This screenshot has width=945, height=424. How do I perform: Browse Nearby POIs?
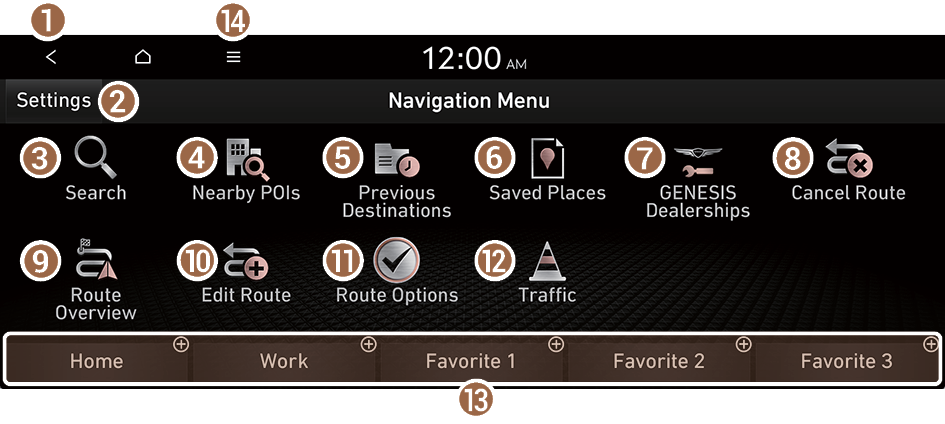(246, 170)
